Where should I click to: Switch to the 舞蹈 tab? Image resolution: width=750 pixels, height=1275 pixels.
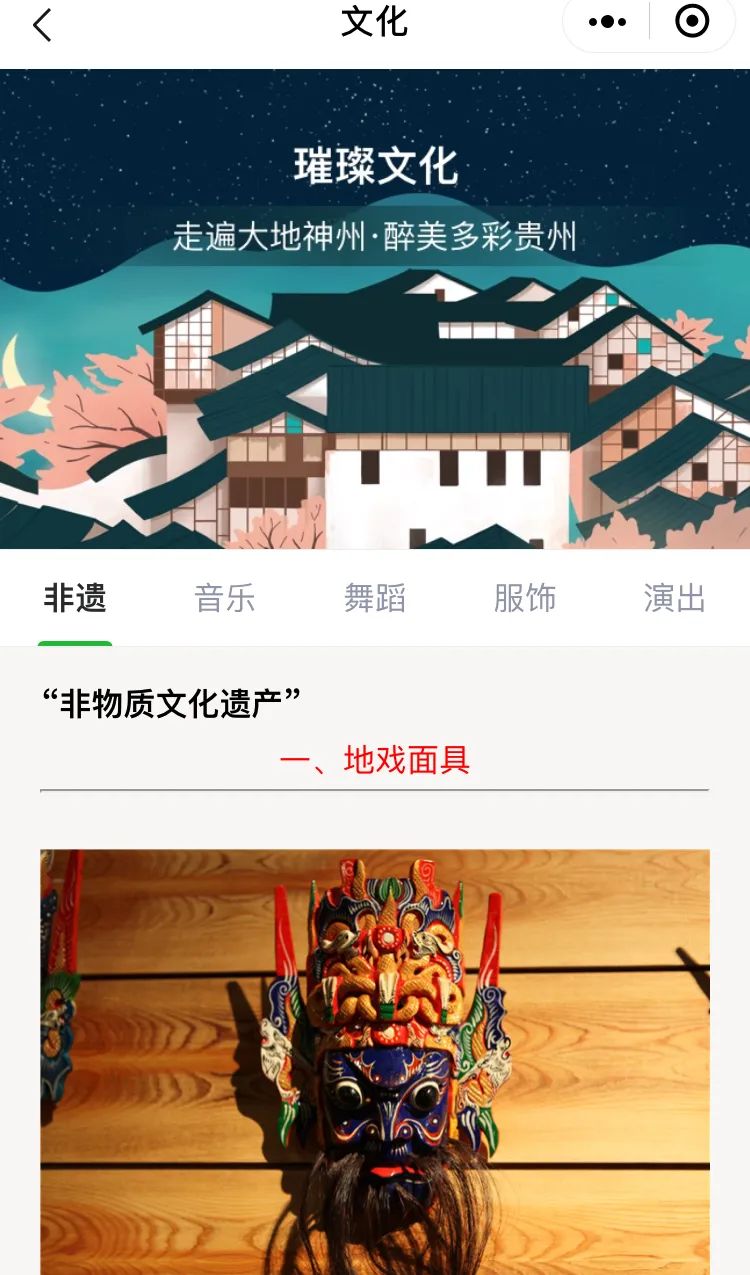(375, 598)
